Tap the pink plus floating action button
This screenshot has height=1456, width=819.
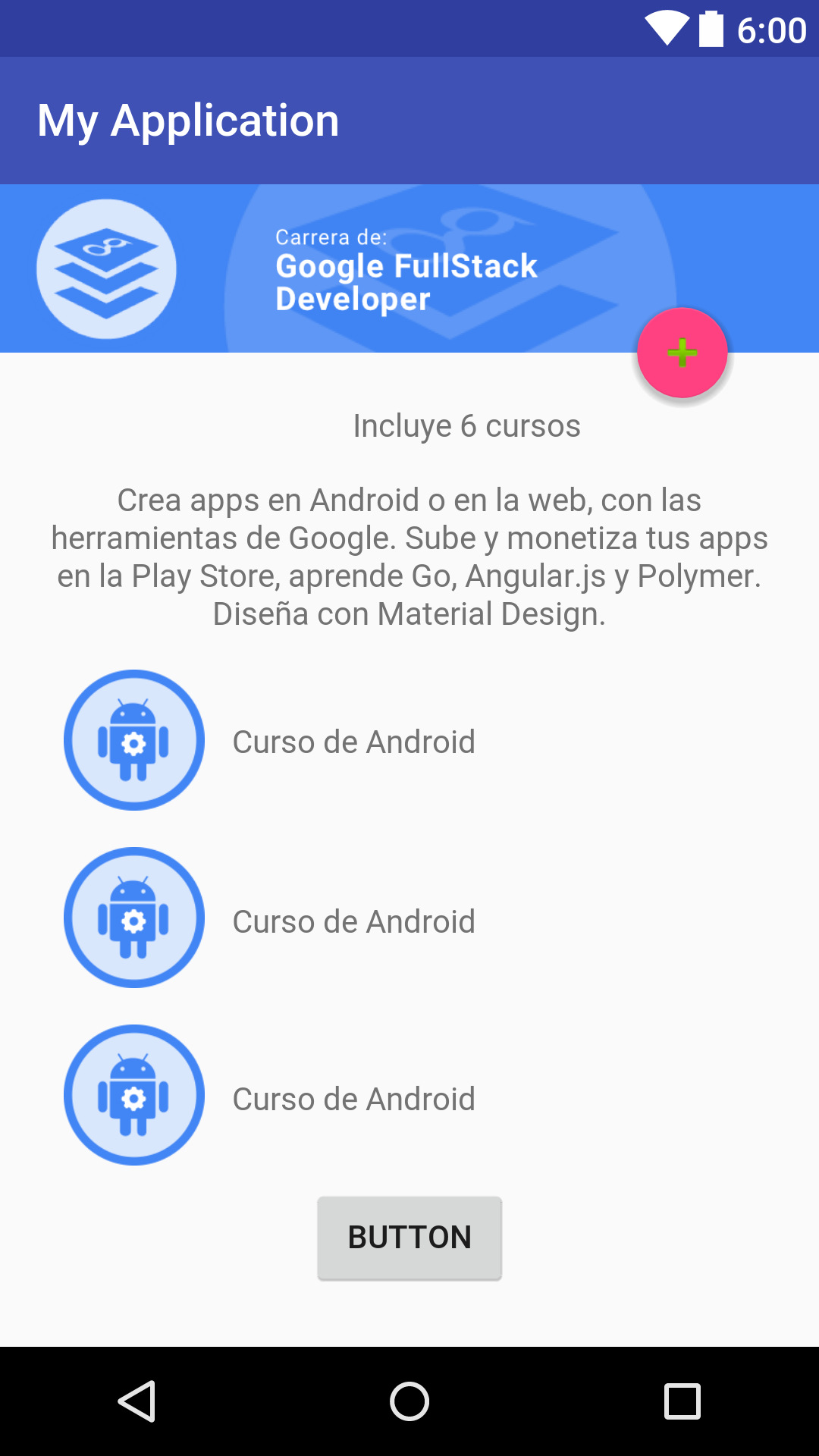coord(682,353)
